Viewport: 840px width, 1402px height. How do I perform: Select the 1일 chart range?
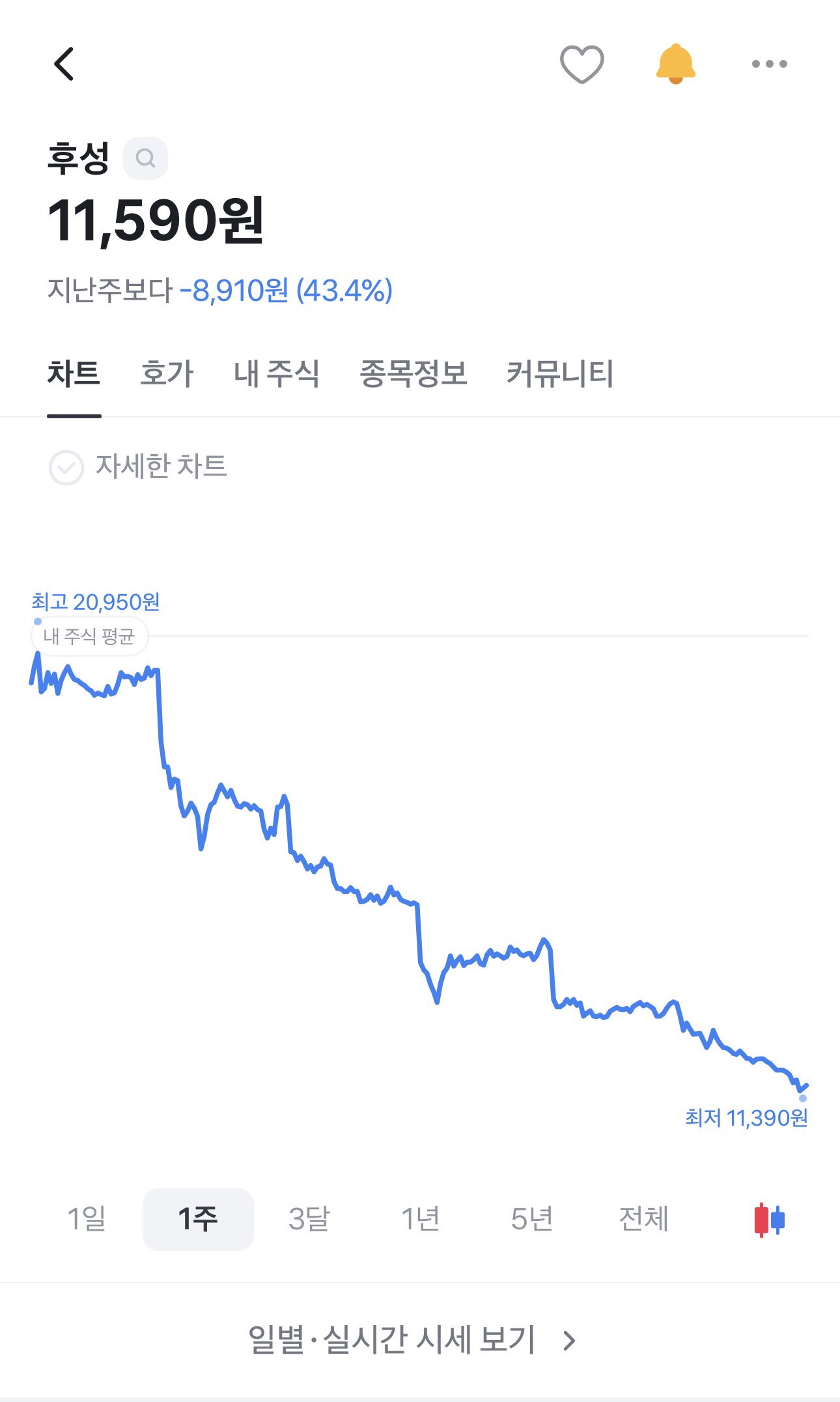point(87,1219)
